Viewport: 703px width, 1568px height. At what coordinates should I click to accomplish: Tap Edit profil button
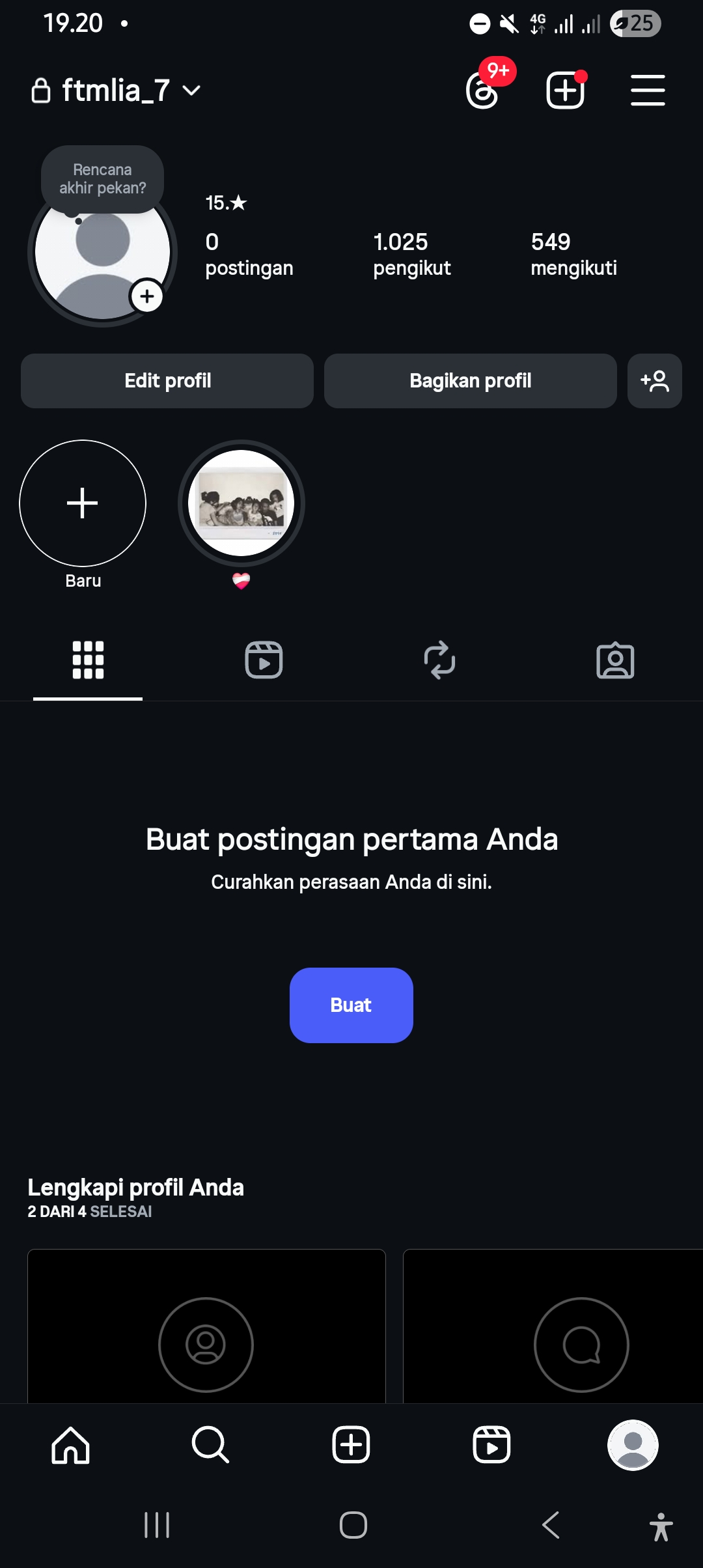(x=167, y=381)
